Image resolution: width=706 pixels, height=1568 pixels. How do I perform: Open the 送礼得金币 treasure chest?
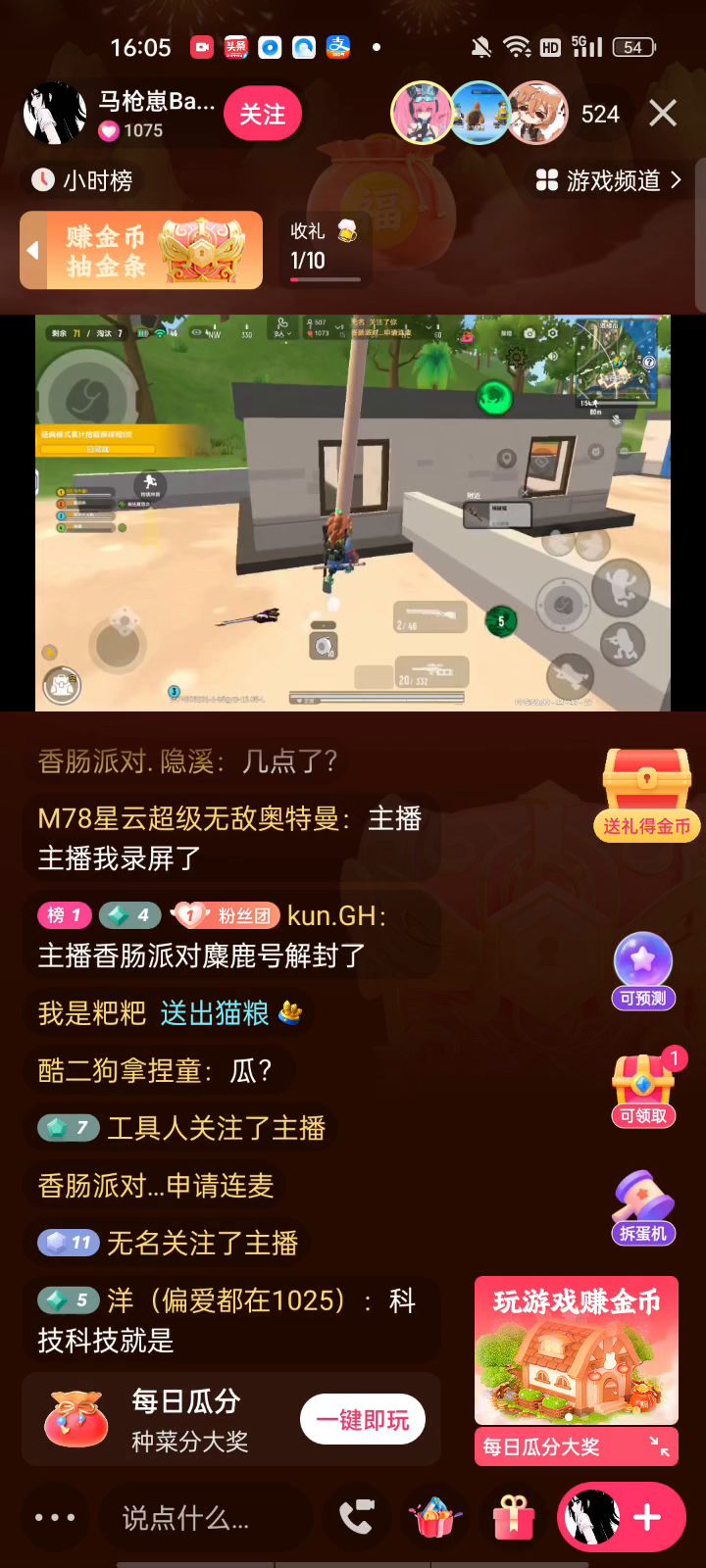[x=646, y=793]
